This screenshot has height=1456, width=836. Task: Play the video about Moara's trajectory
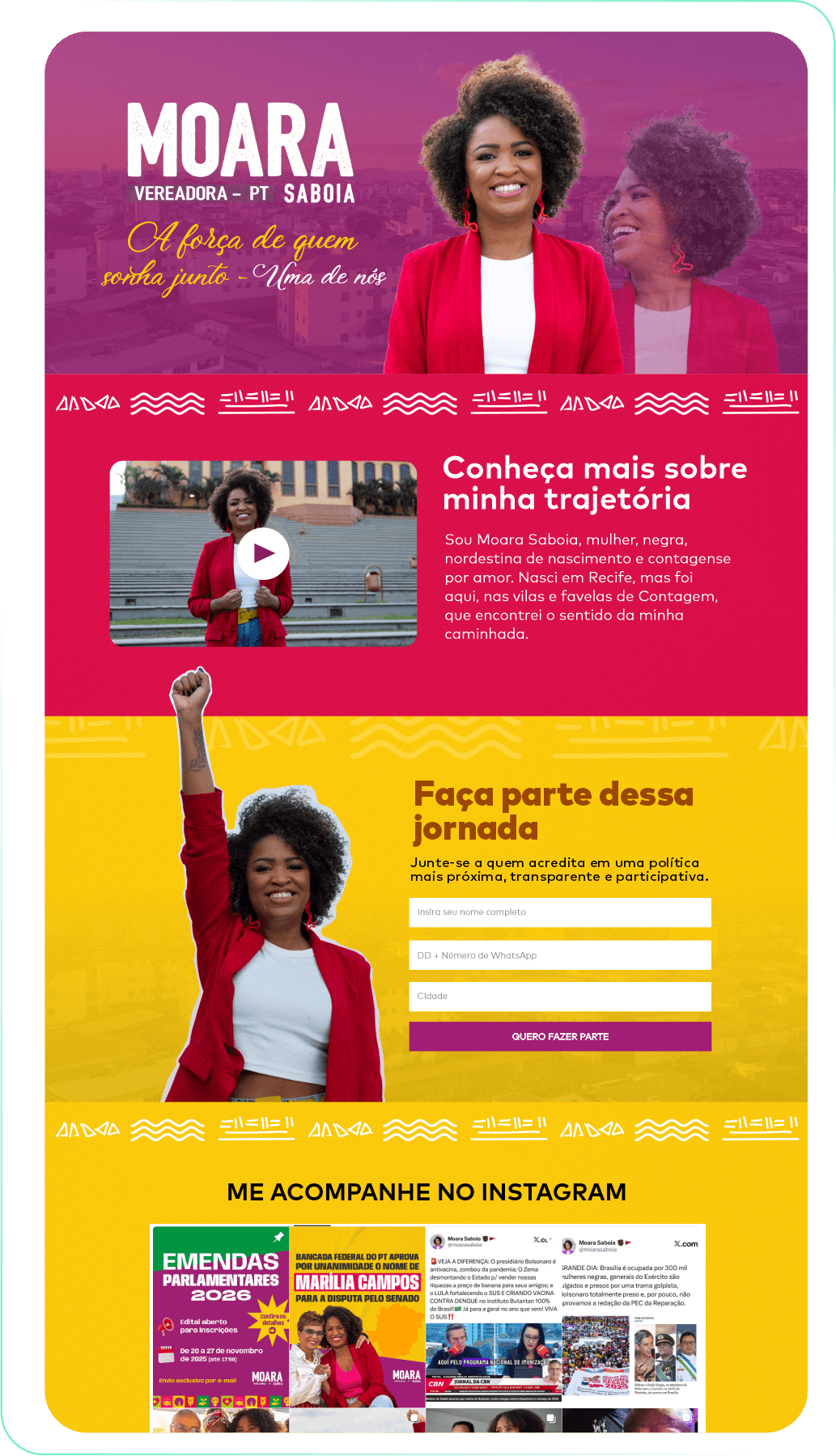(x=263, y=553)
